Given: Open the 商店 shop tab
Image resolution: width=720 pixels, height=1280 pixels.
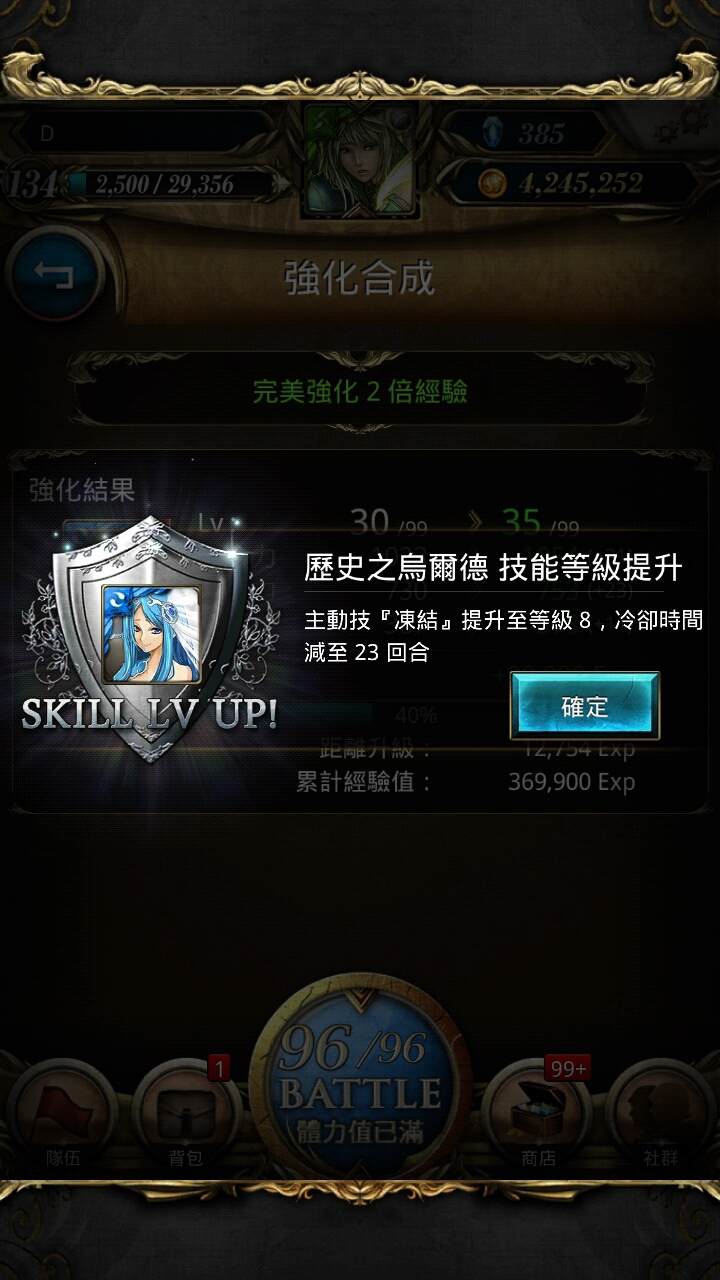Looking at the screenshot, I should pyautogui.click(x=538, y=1112).
